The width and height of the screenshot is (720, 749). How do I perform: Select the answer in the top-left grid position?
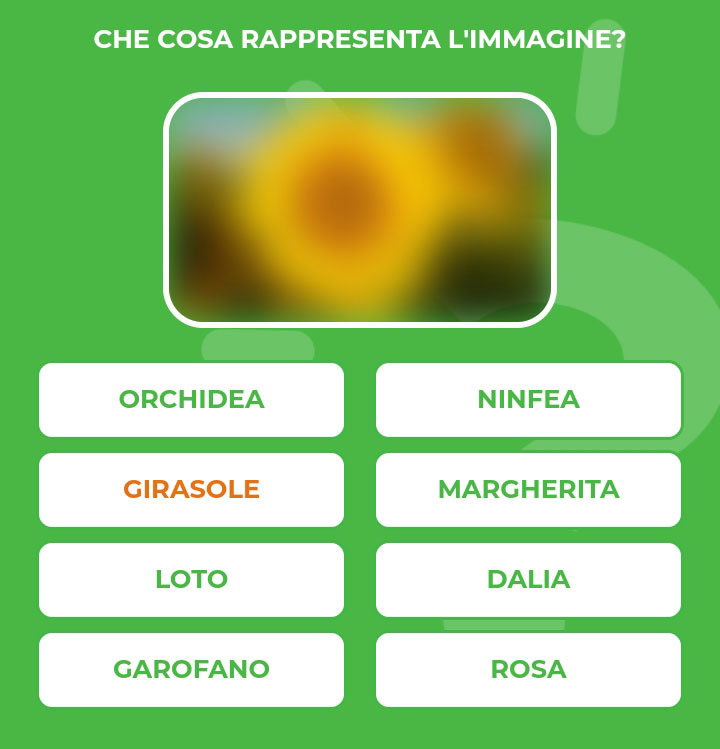point(191,400)
